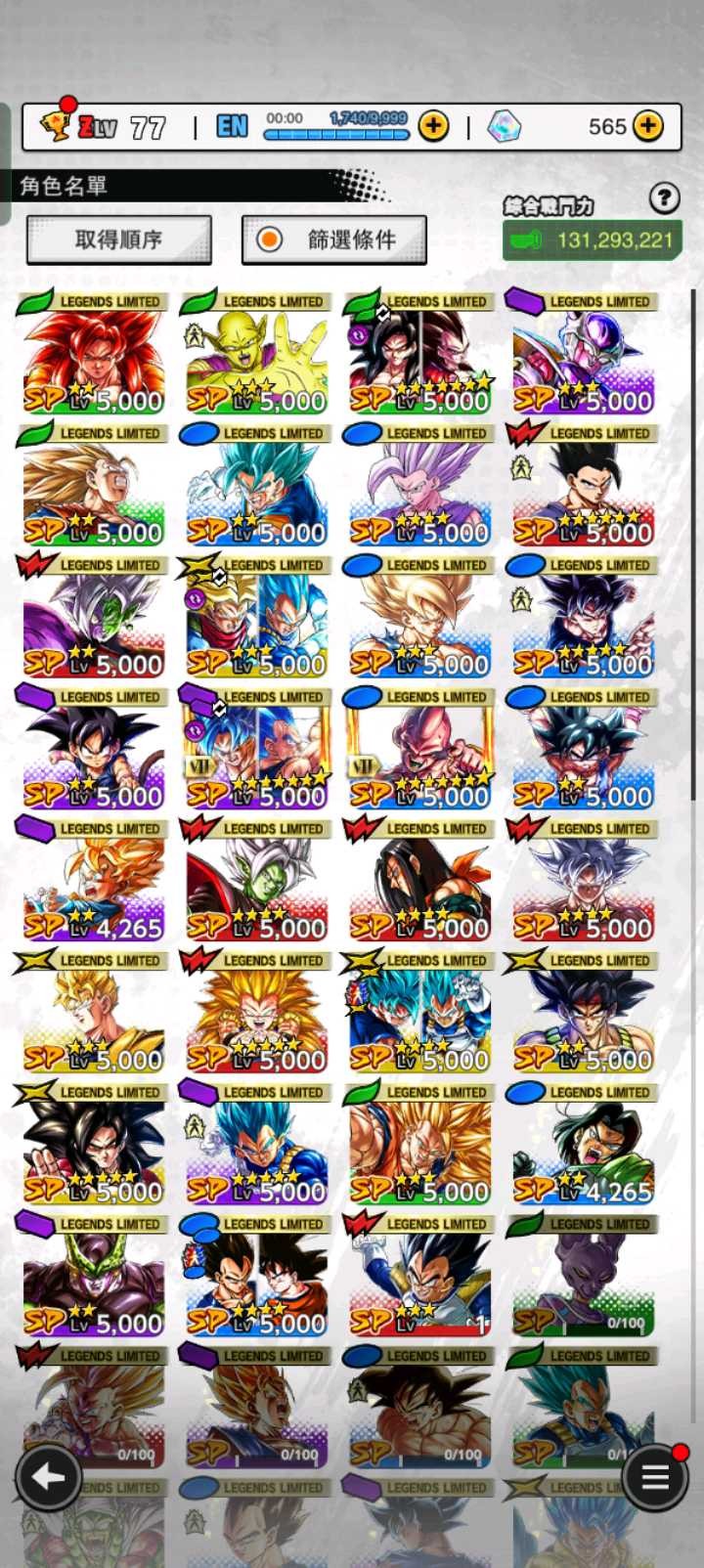Open the hamburger menu button

(654, 1476)
